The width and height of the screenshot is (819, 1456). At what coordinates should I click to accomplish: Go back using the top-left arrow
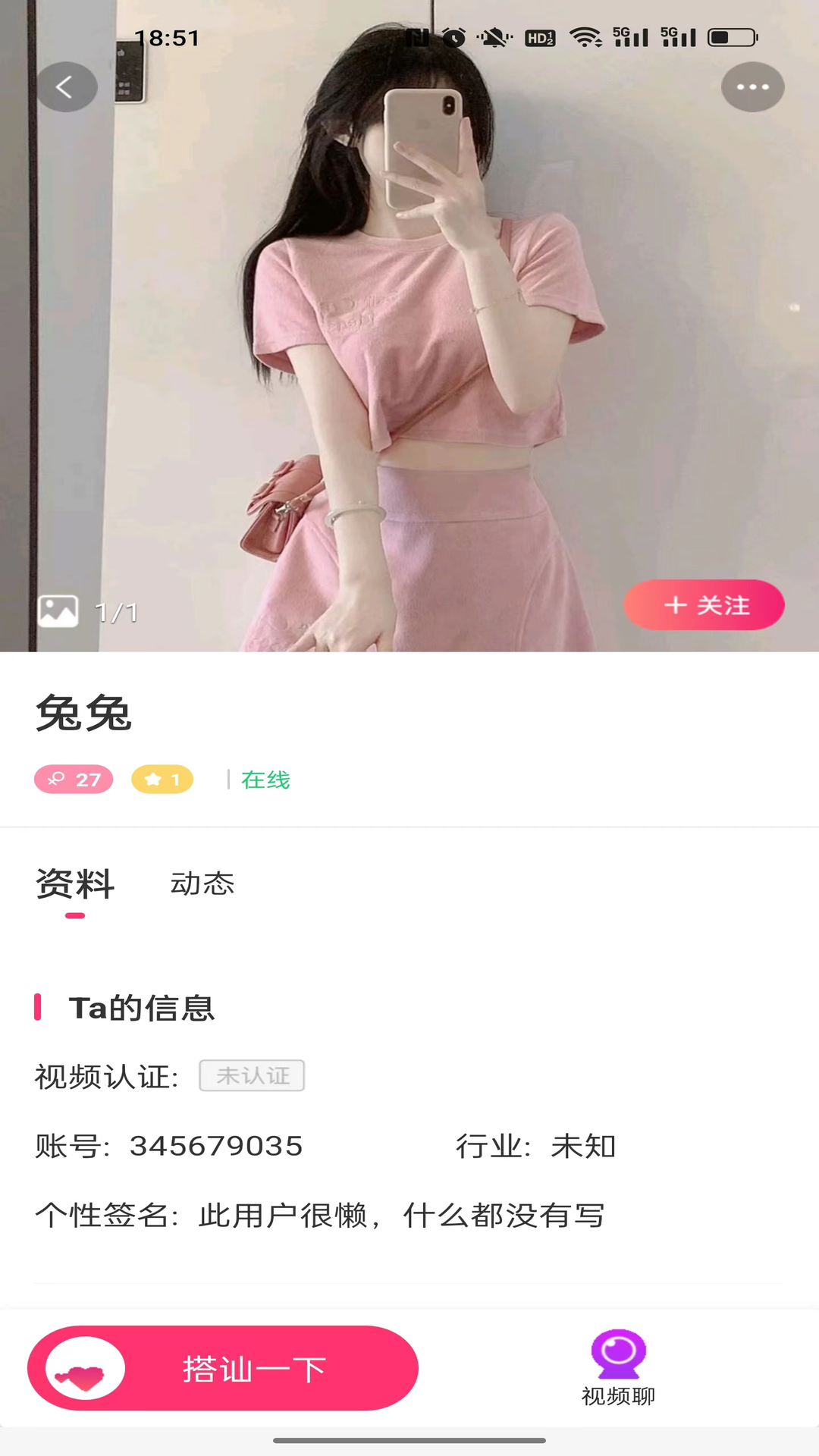(67, 87)
